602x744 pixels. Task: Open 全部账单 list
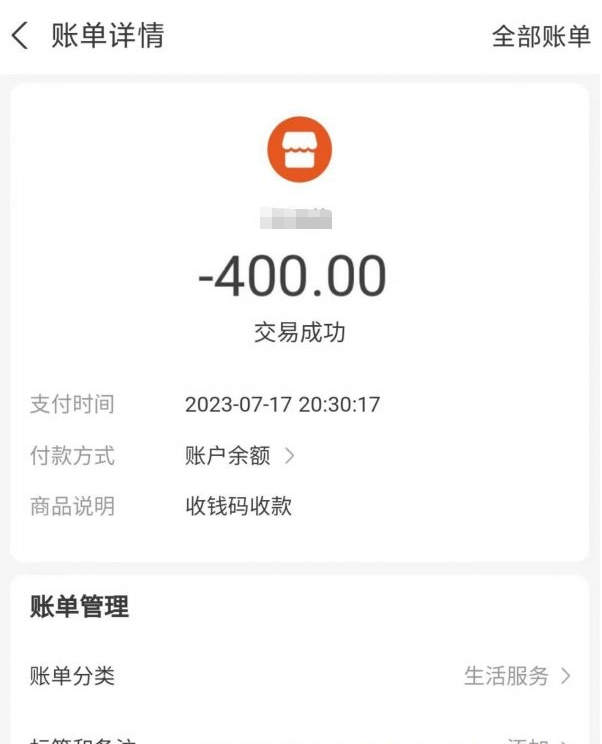(x=541, y=37)
